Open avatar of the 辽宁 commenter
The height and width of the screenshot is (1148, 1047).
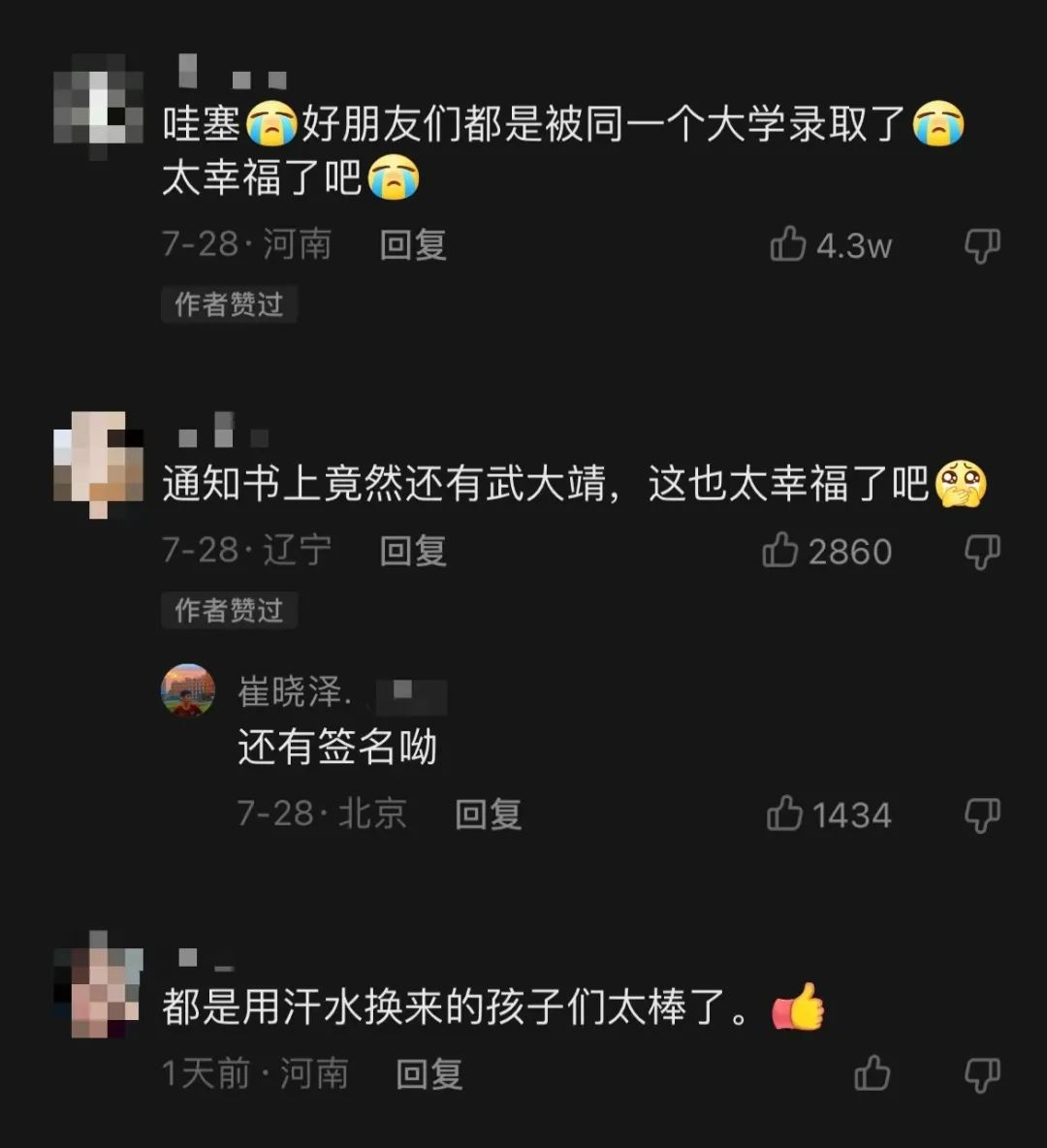(x=98, y=463)
